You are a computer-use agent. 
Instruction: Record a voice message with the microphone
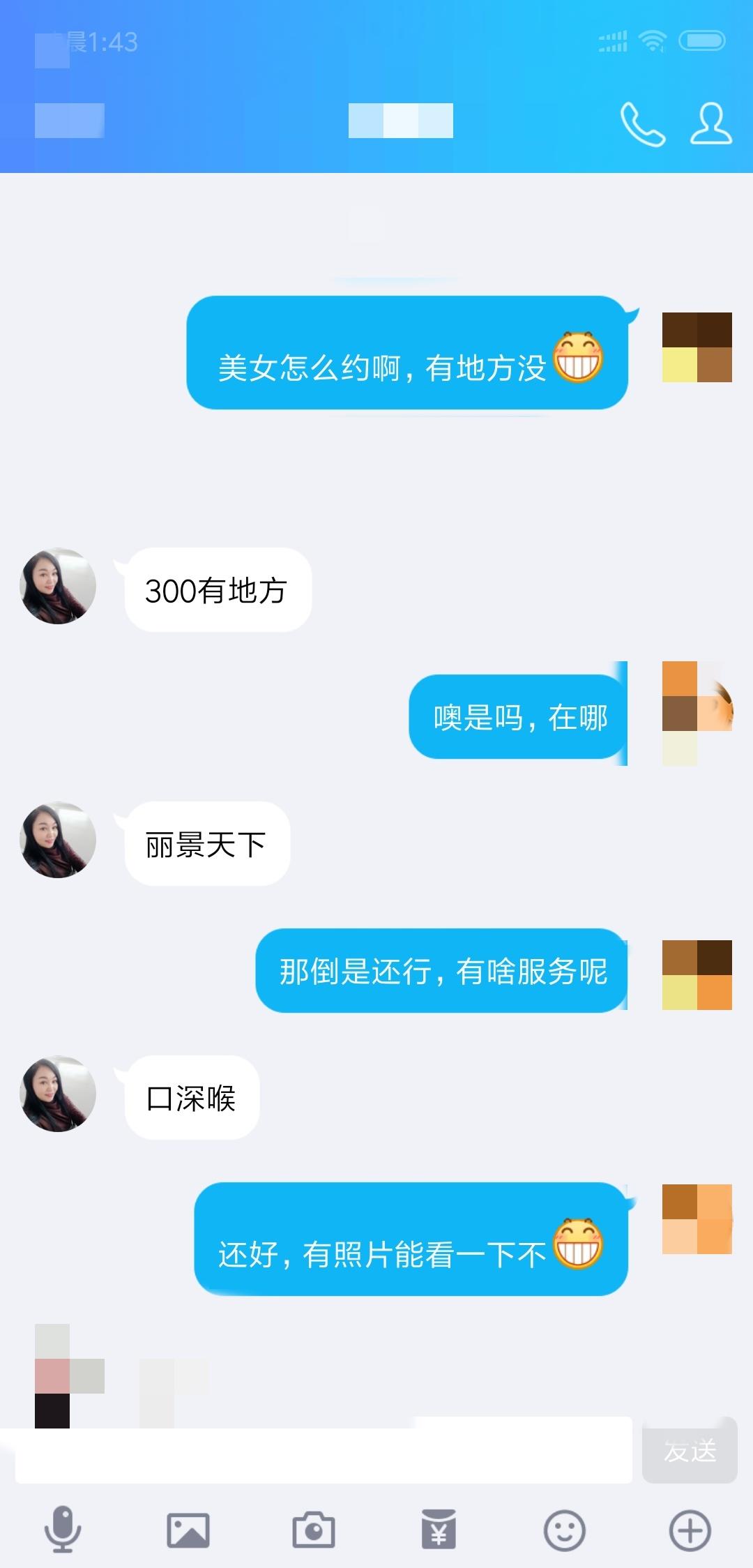click(x=63, y=1530)
